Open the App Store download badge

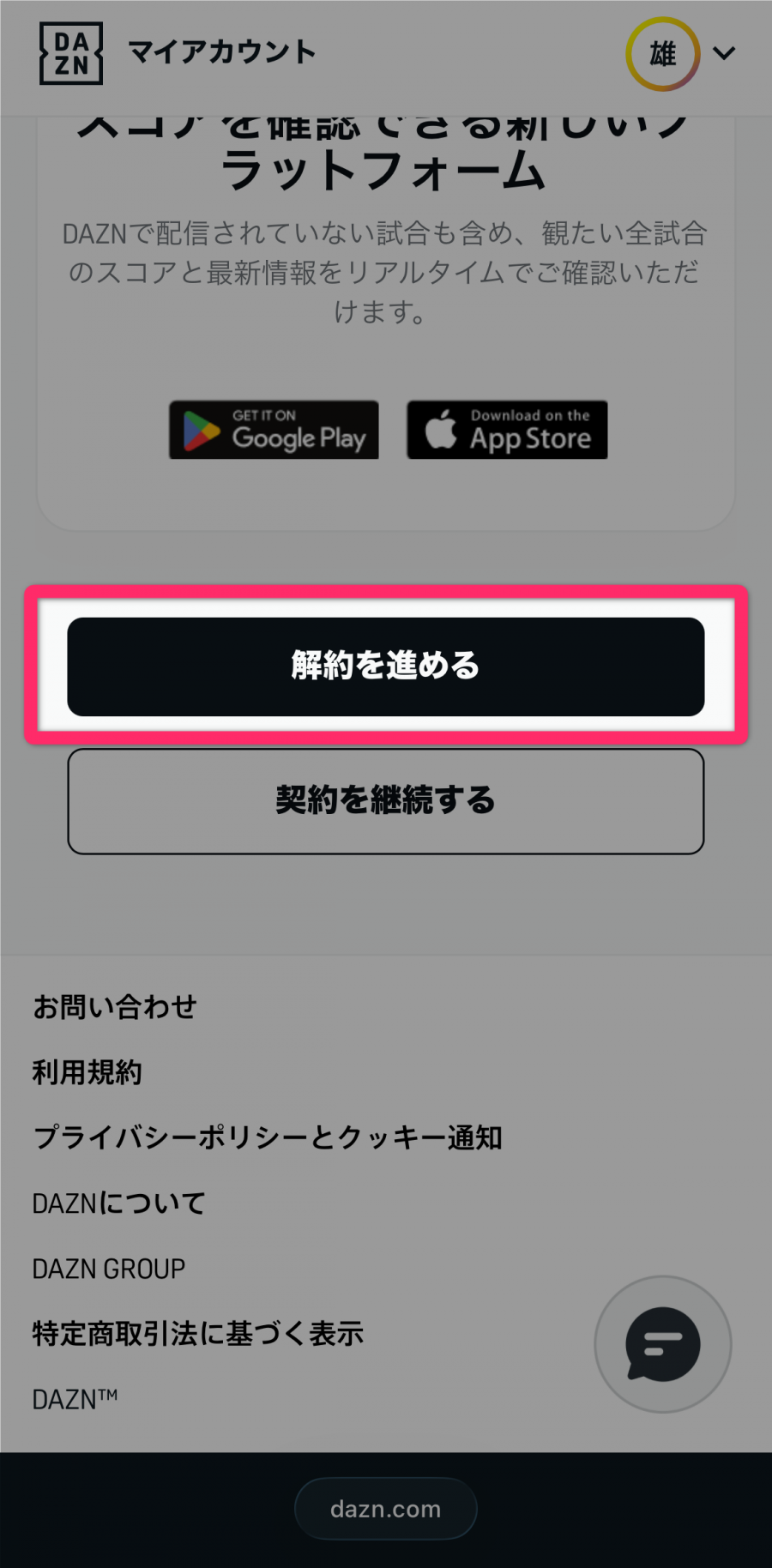(x=507, y=430)
